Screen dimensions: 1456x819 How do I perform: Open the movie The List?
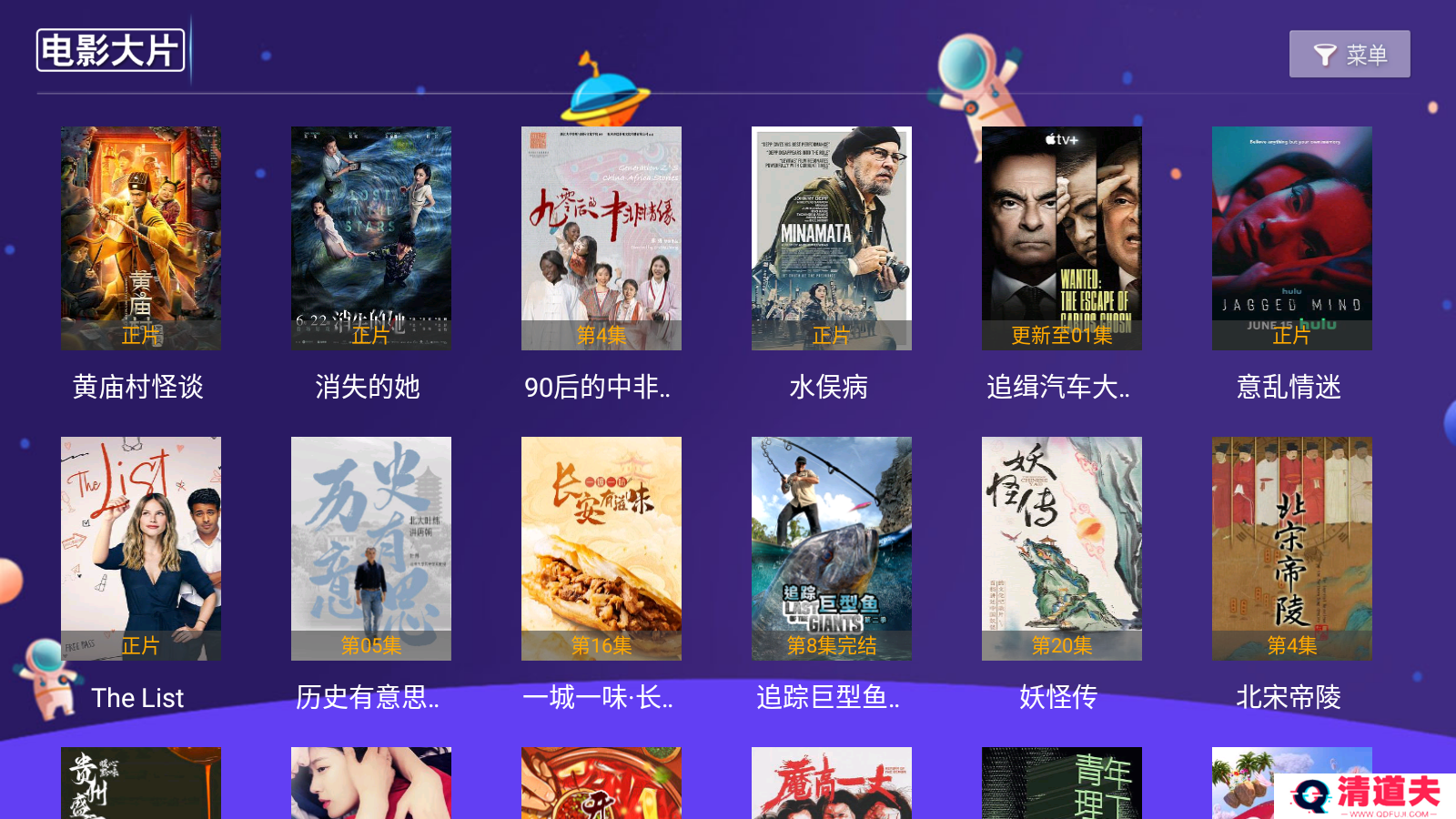pos(141,549)
